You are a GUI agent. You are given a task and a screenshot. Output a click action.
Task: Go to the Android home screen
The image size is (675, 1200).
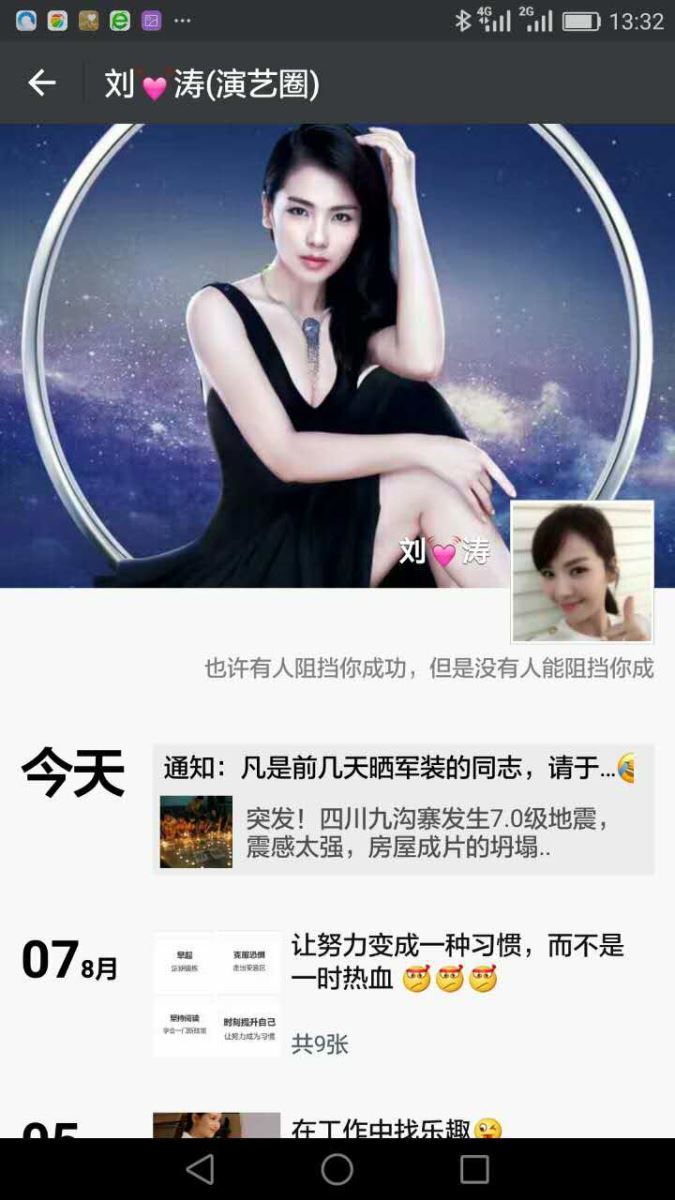pos(337,1168)
